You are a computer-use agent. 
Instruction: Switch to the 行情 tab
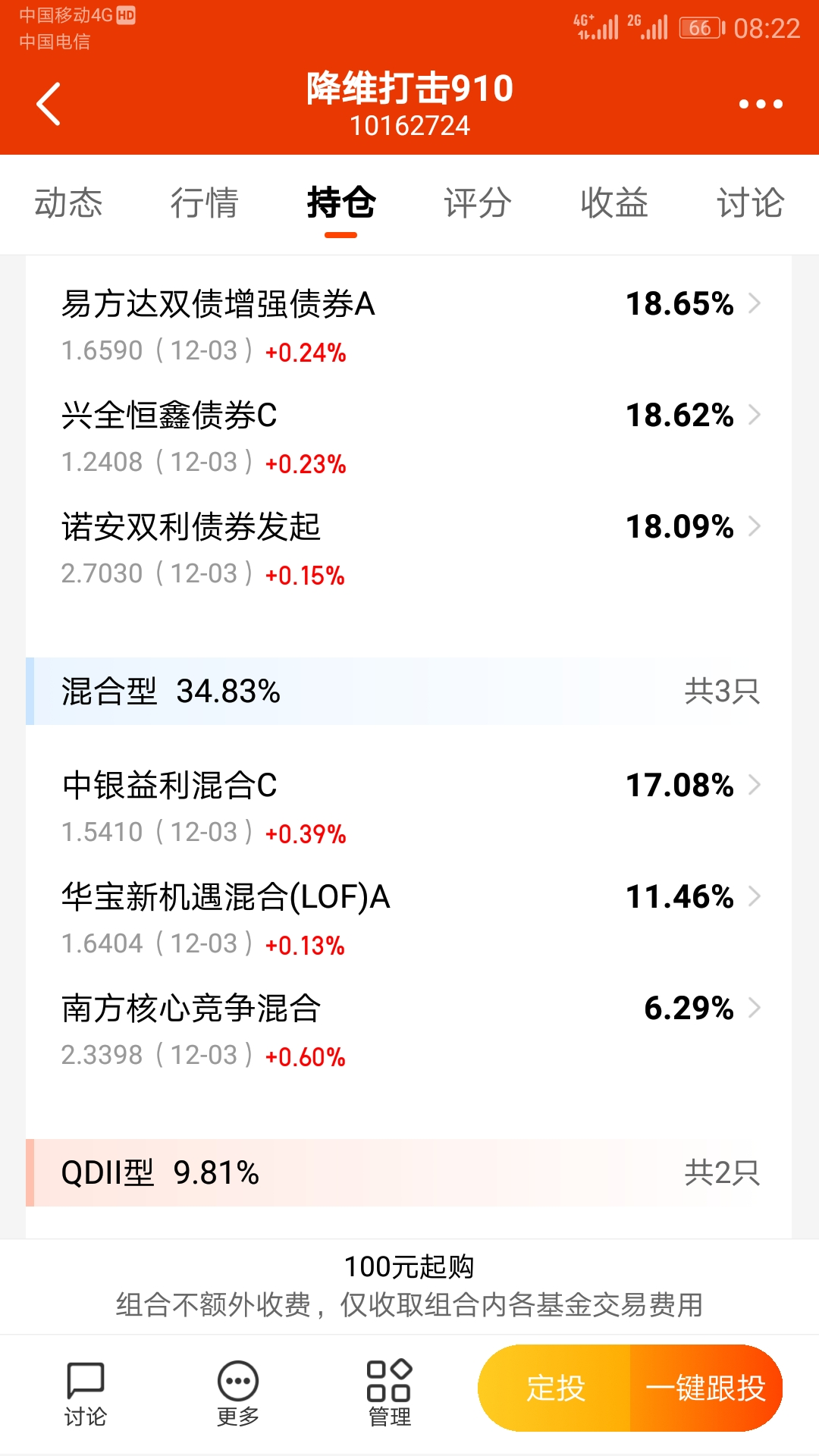click(204, 203)
